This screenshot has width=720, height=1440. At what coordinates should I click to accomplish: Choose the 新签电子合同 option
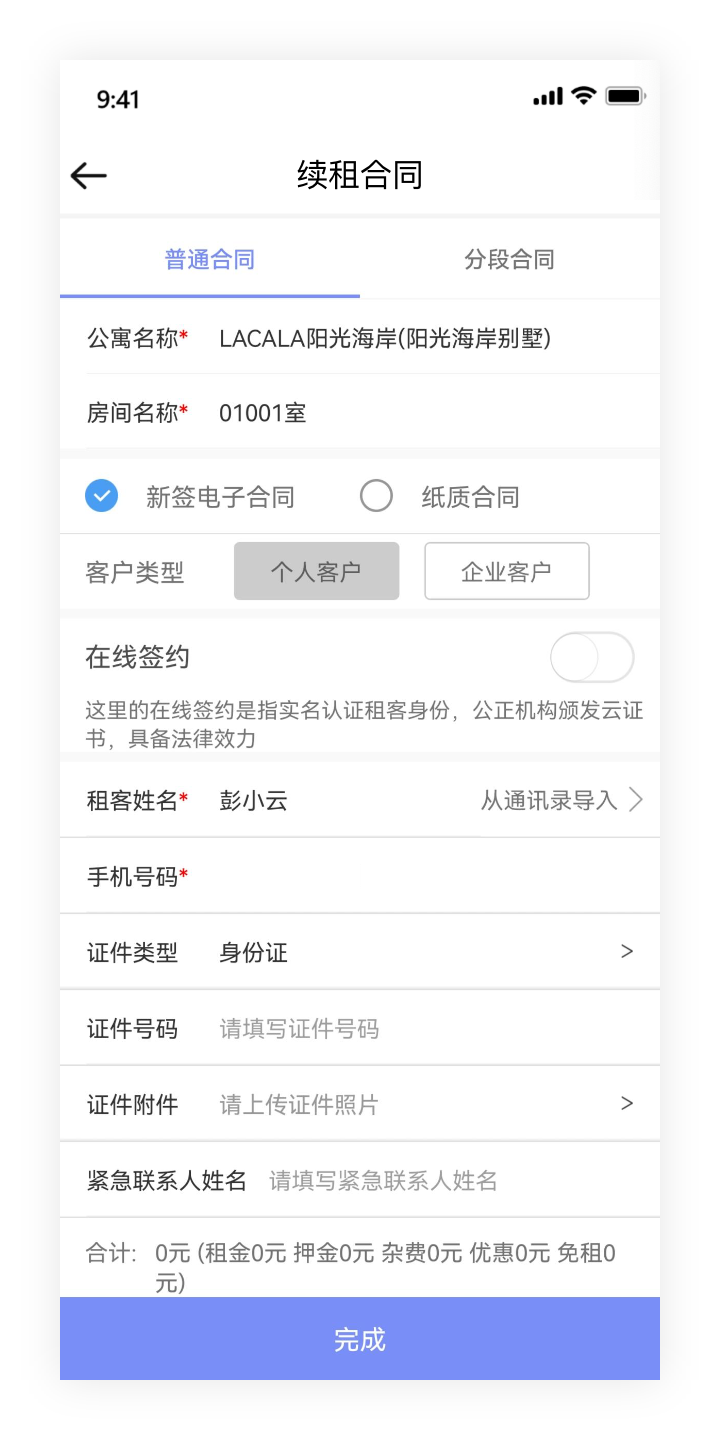click(102, 496)
